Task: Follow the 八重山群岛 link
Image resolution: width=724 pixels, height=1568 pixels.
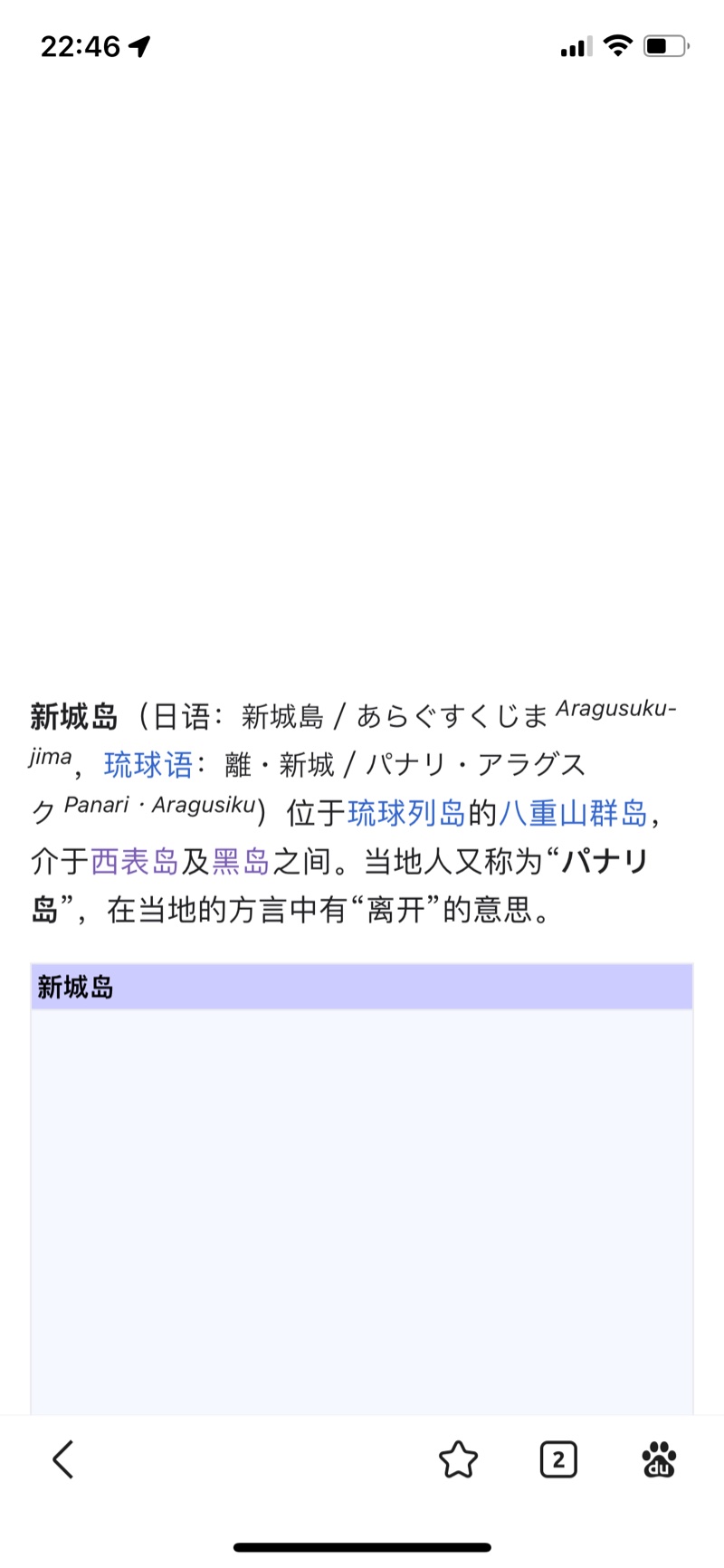Action: [x=573, y=814]
